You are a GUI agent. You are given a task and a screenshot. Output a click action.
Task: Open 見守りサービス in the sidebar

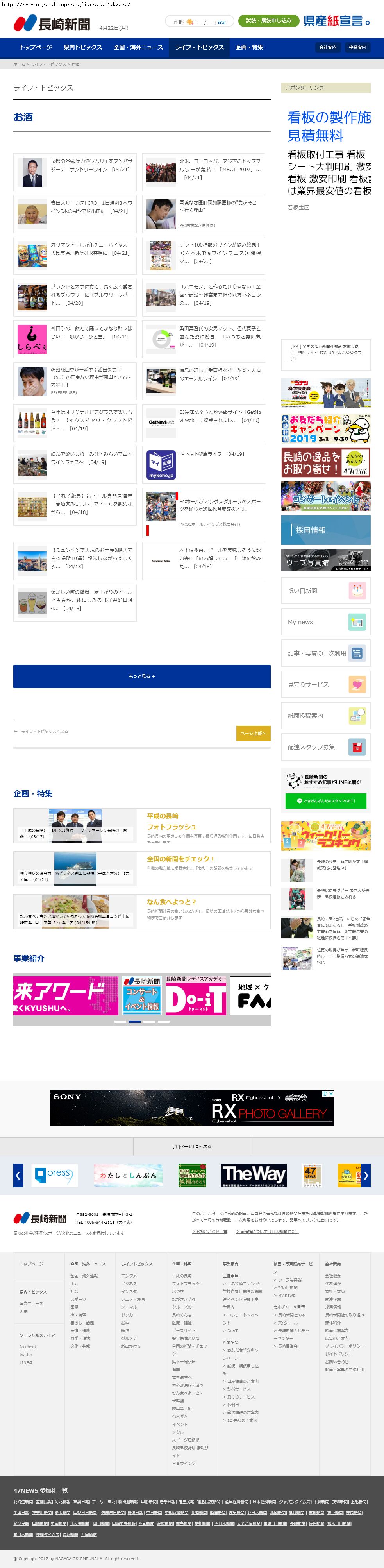[325, 684]
